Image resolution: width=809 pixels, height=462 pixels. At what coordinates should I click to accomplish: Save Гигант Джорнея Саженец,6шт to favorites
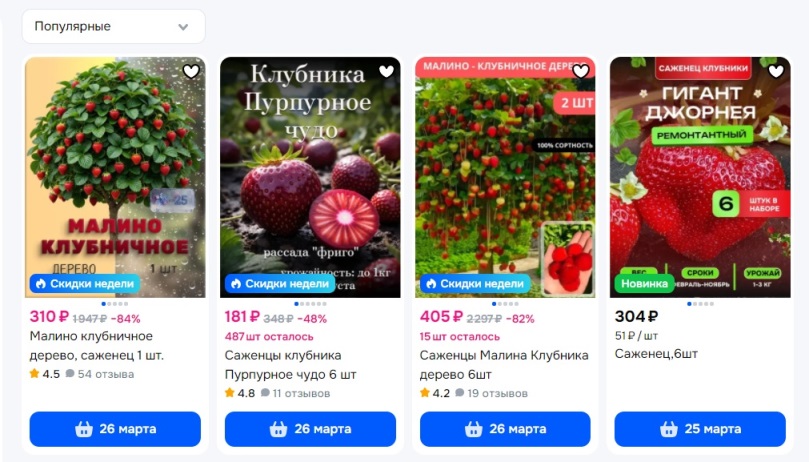[776, 72]
